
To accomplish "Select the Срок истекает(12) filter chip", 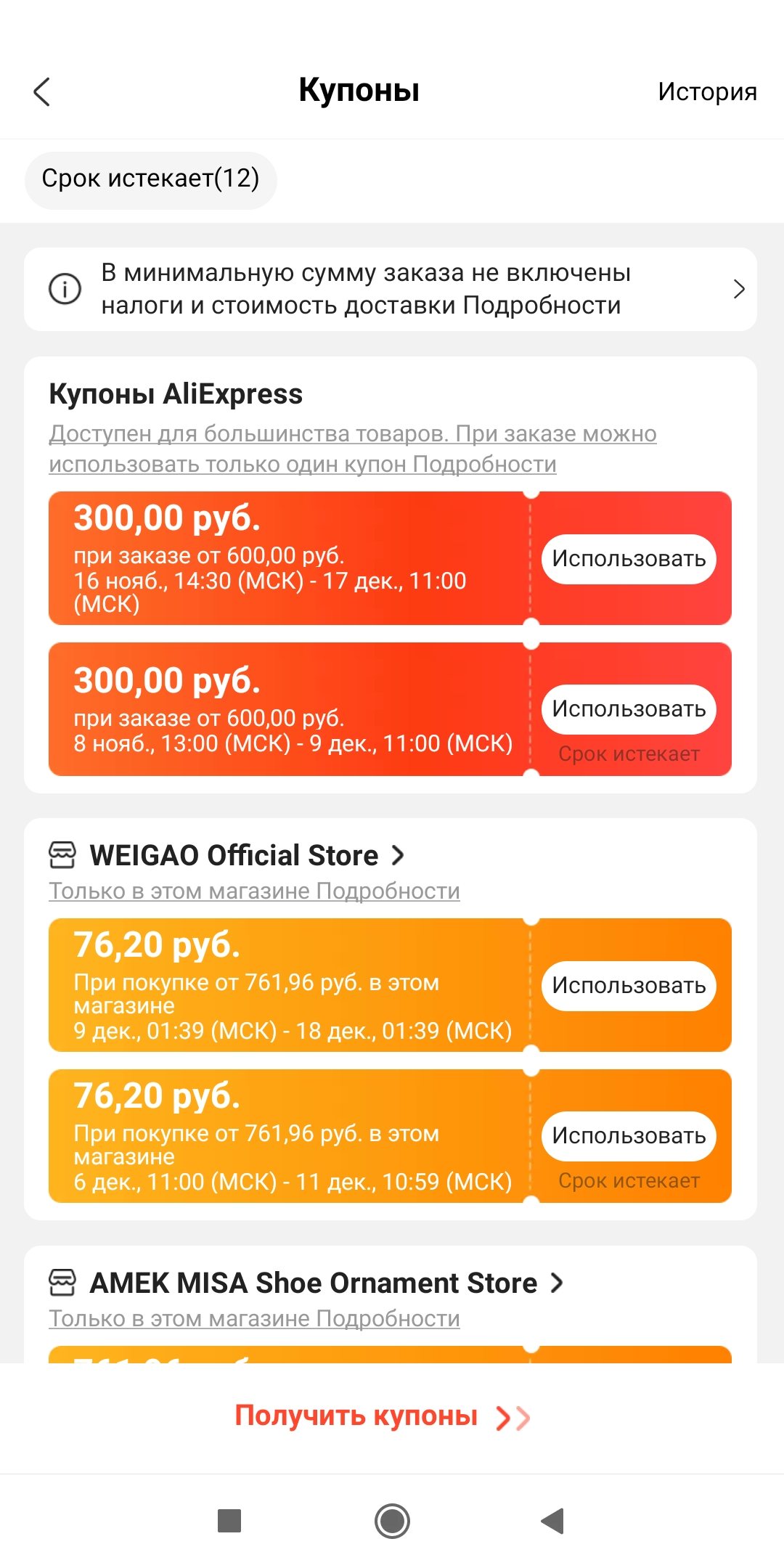I will [151, 180].
